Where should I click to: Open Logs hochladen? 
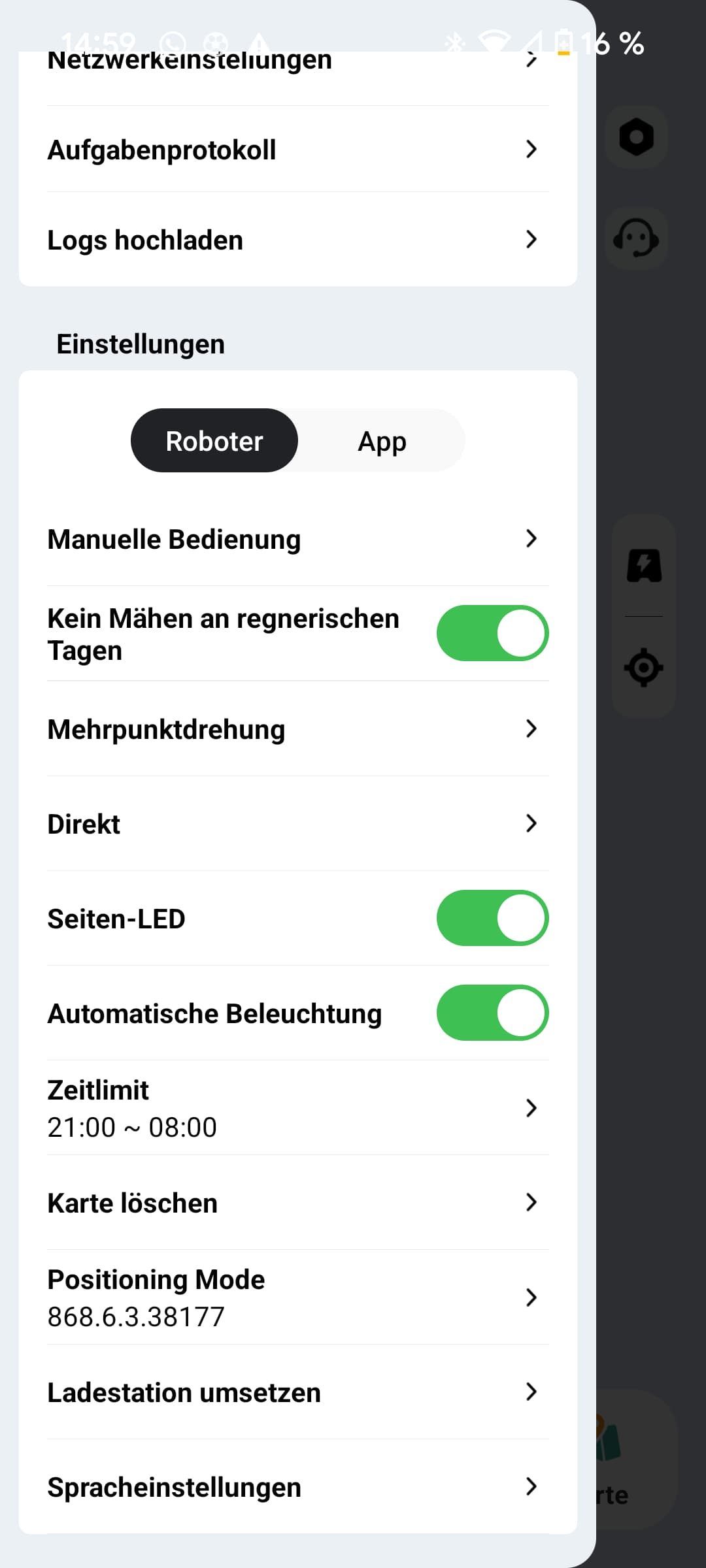298,240
